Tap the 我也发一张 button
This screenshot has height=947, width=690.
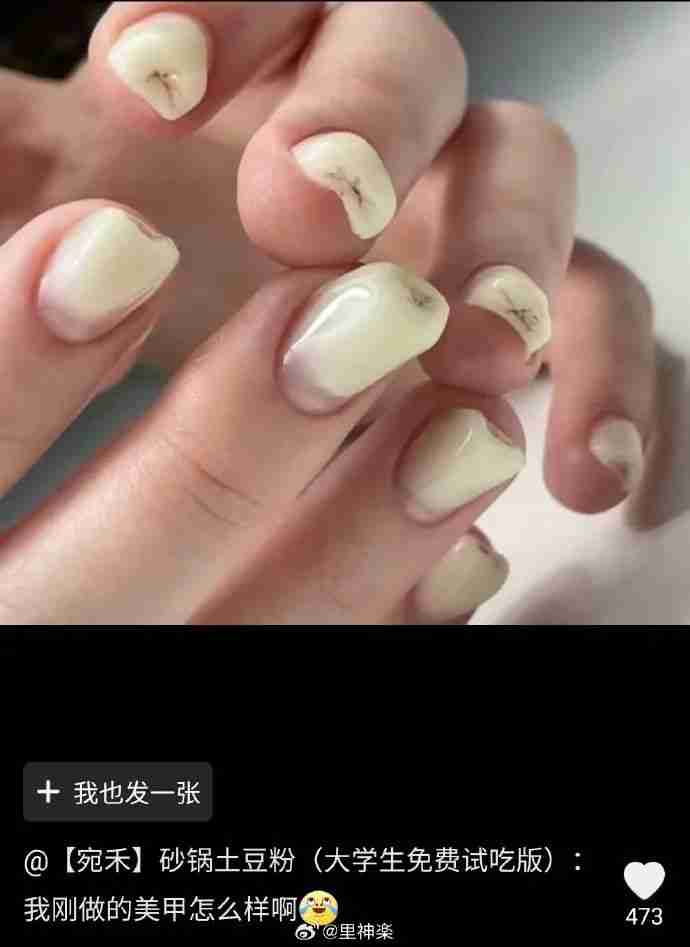tap(118, 792)
